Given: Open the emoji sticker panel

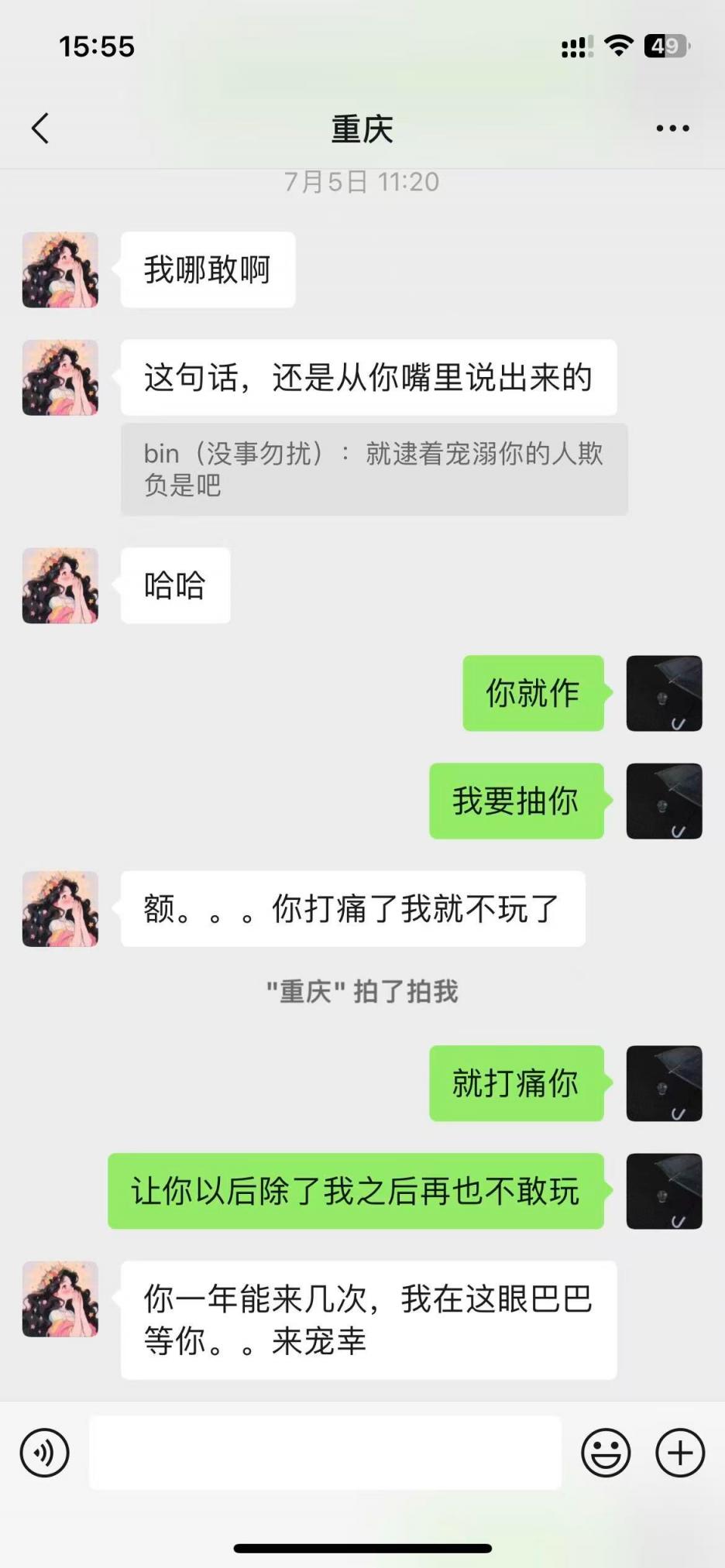Looking at the screenshot, I should coord(606,1453).
